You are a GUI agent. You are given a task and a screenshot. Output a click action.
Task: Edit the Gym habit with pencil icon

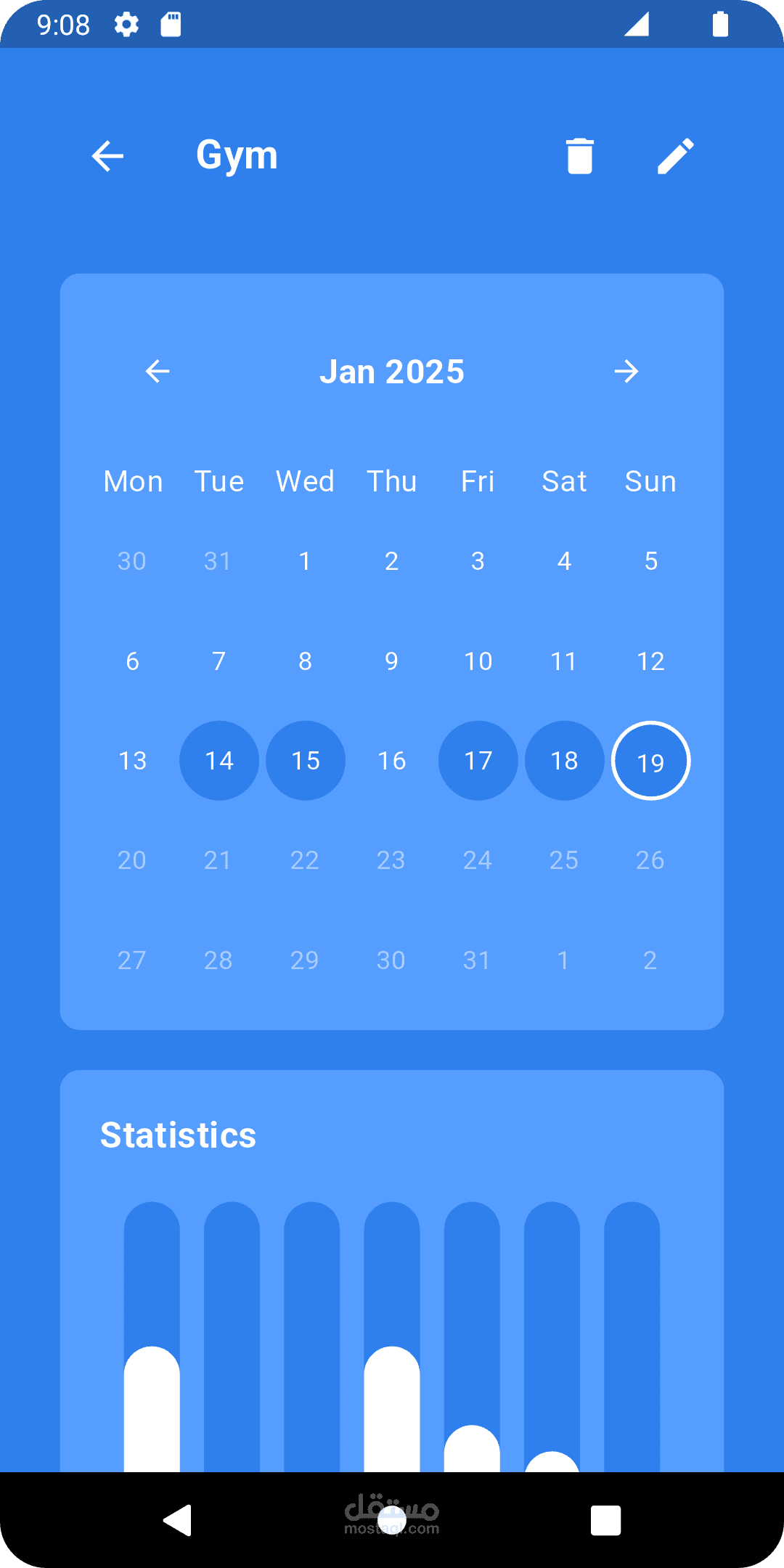[675, 156]
